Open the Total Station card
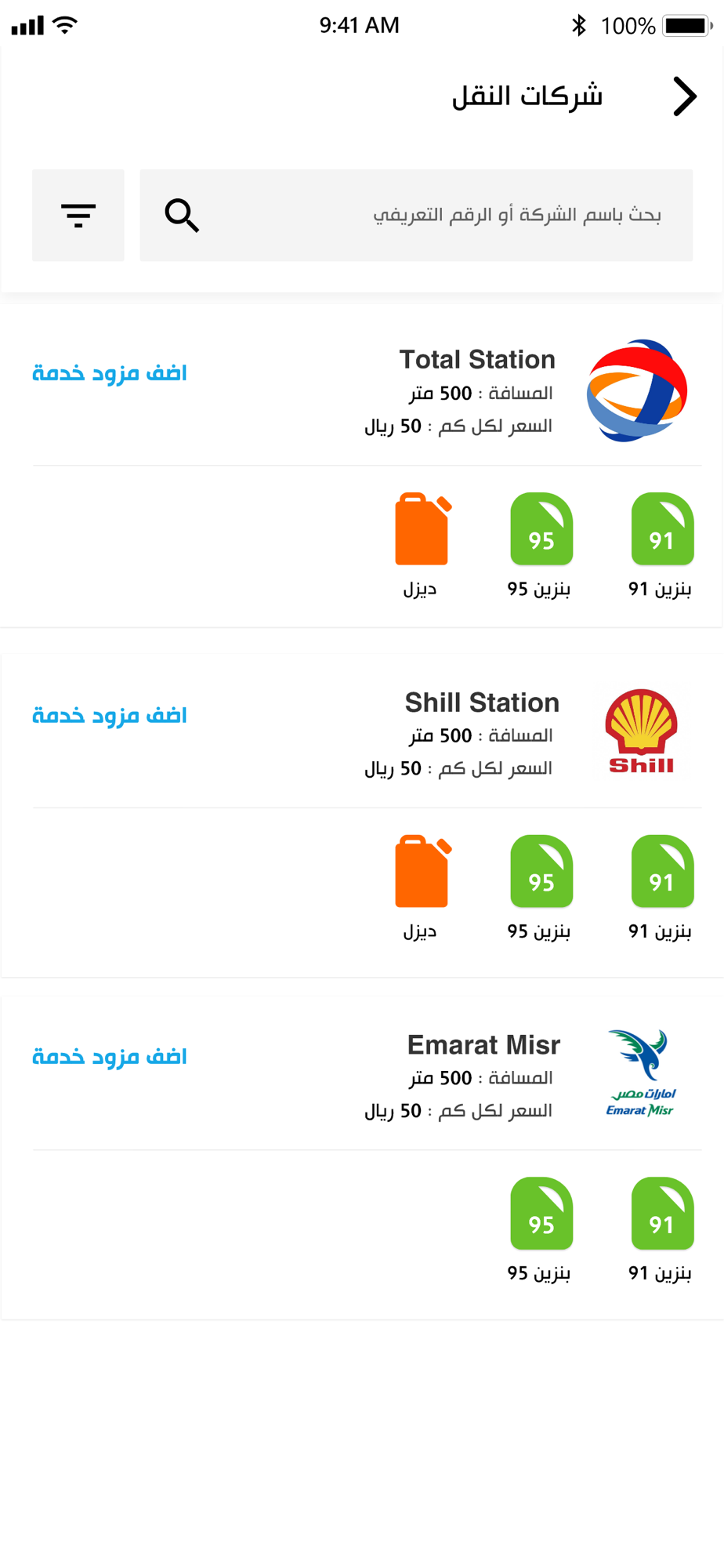The width and height of the screenshot is (724, 1568). (362, 466)
